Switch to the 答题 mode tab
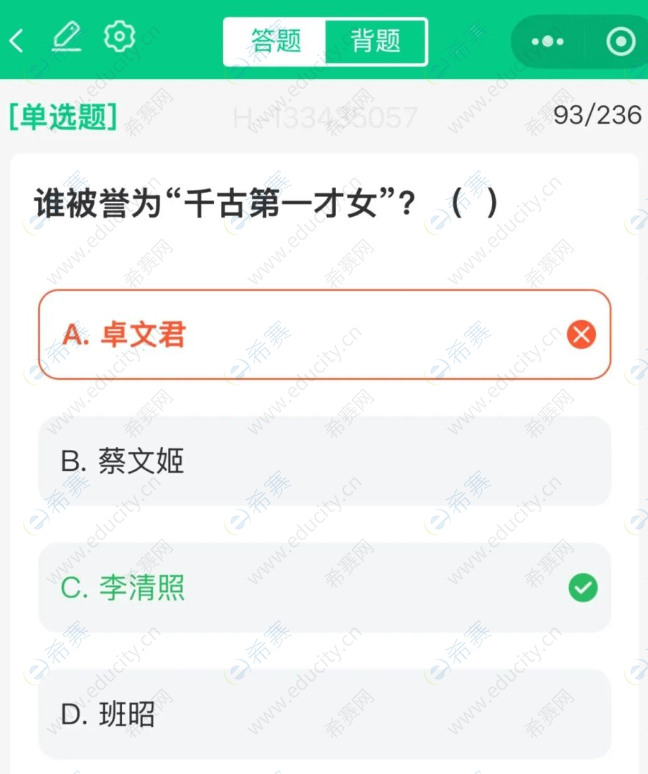 click(x=275, y=42)
